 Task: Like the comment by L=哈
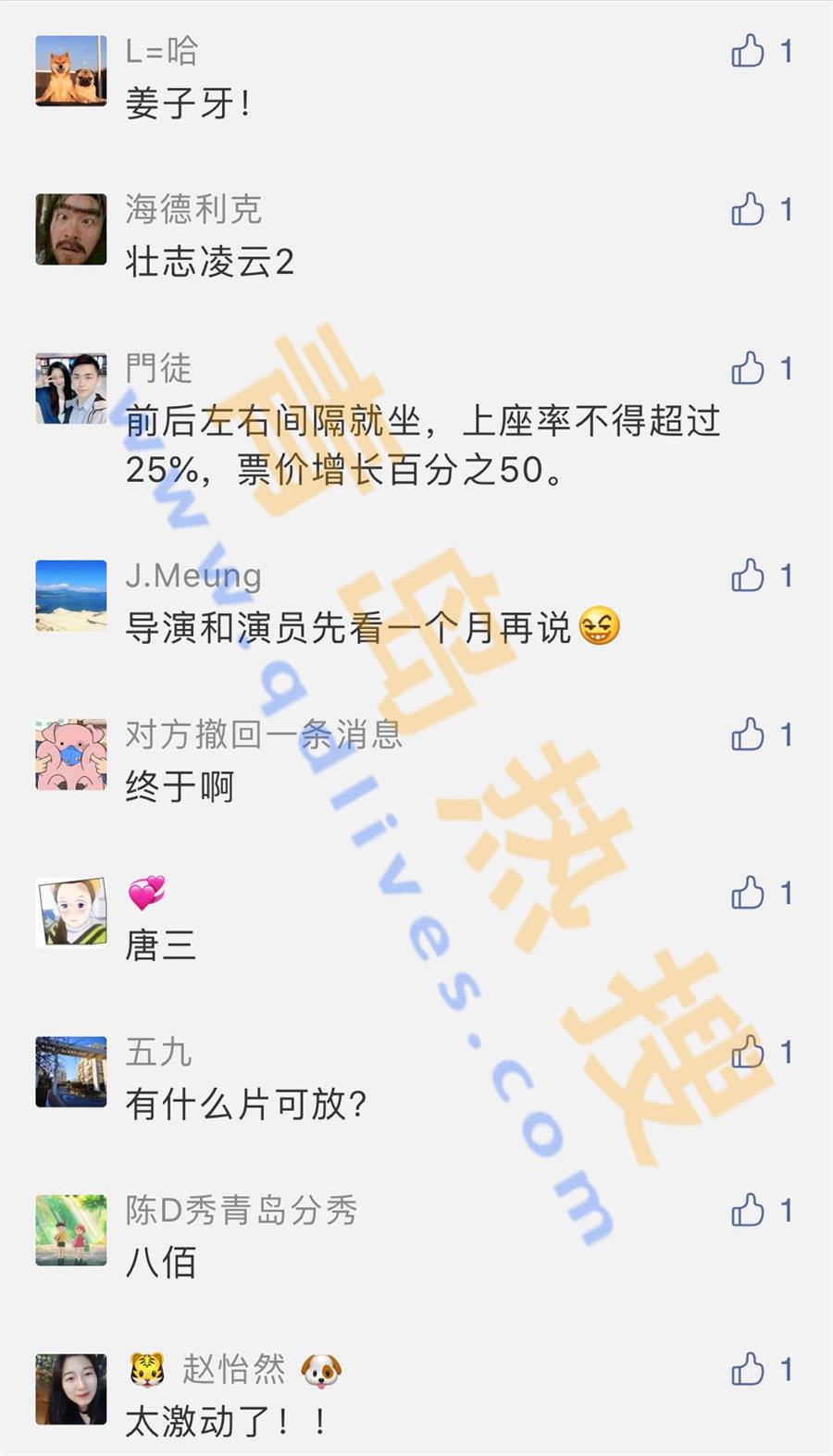748,51
